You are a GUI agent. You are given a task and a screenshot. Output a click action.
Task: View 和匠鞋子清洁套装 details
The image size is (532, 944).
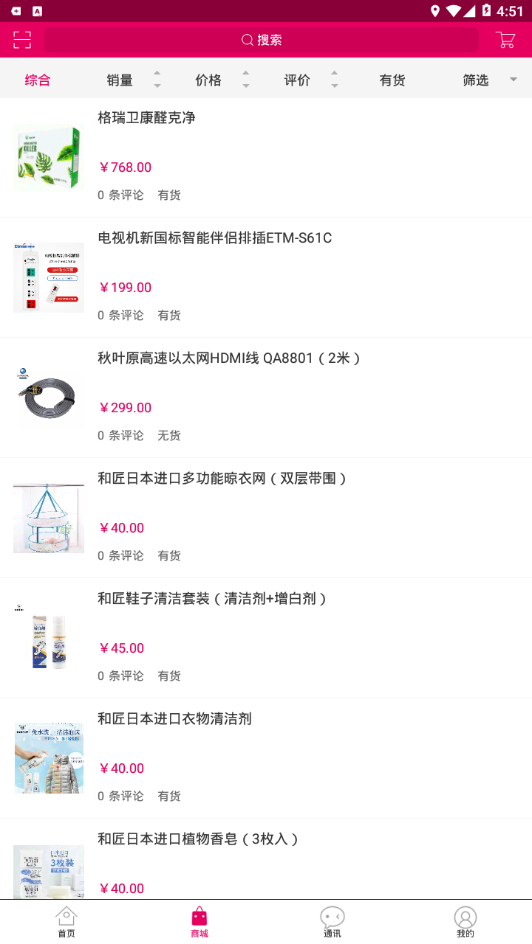click(266, 638)
